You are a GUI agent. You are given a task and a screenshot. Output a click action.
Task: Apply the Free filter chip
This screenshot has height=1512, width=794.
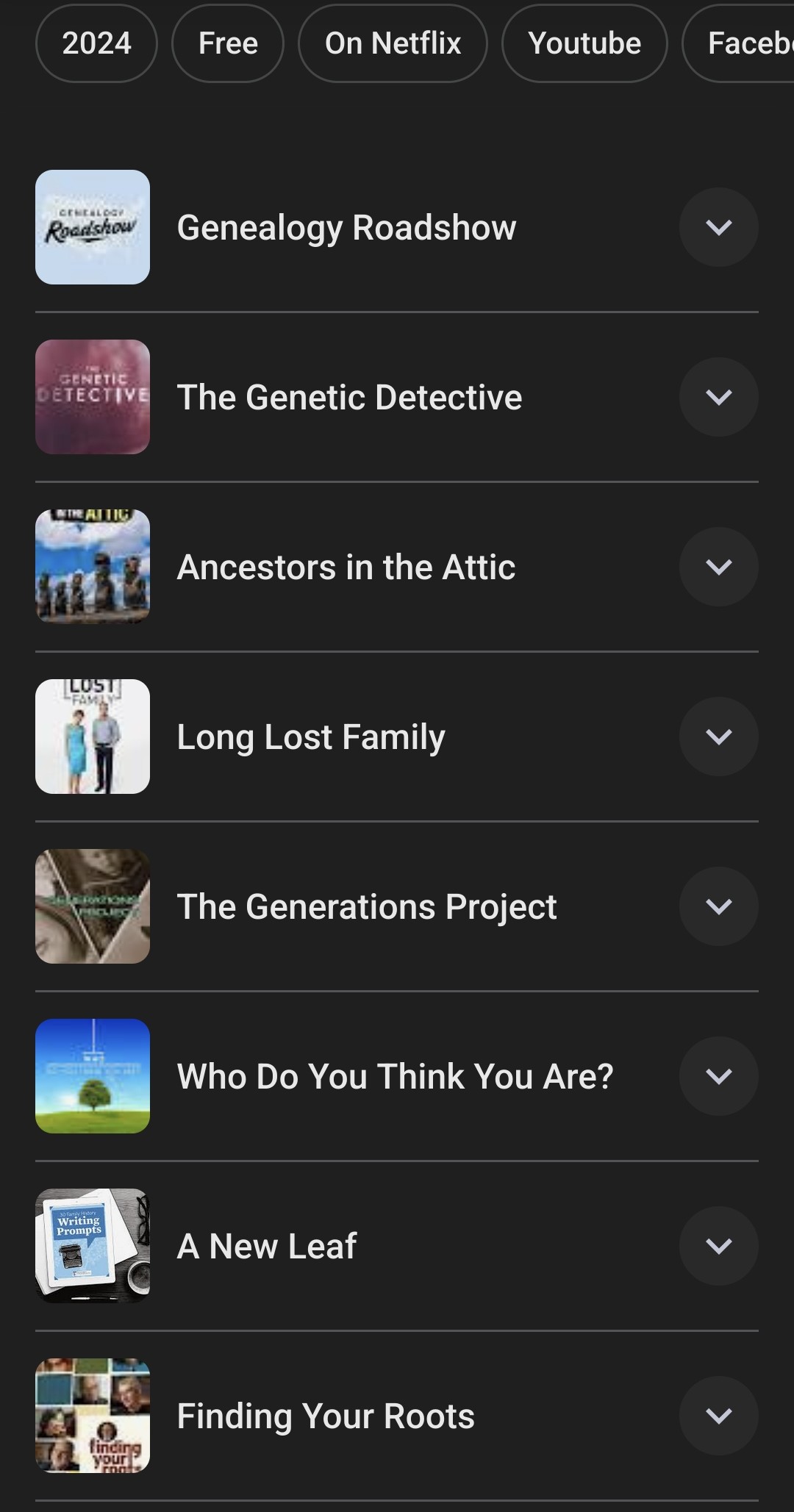(228, 43)
